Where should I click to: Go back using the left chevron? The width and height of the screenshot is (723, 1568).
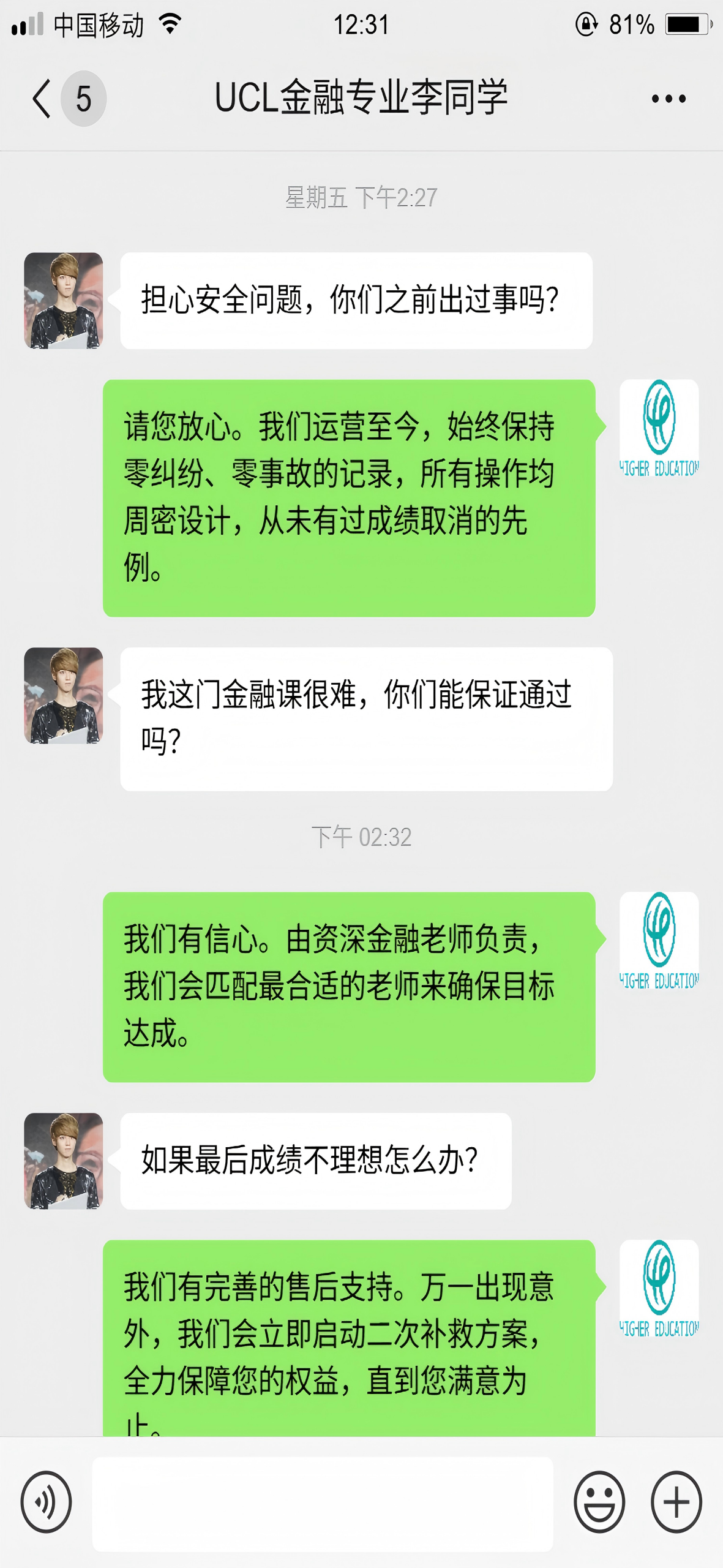click(x=40, y=98)
